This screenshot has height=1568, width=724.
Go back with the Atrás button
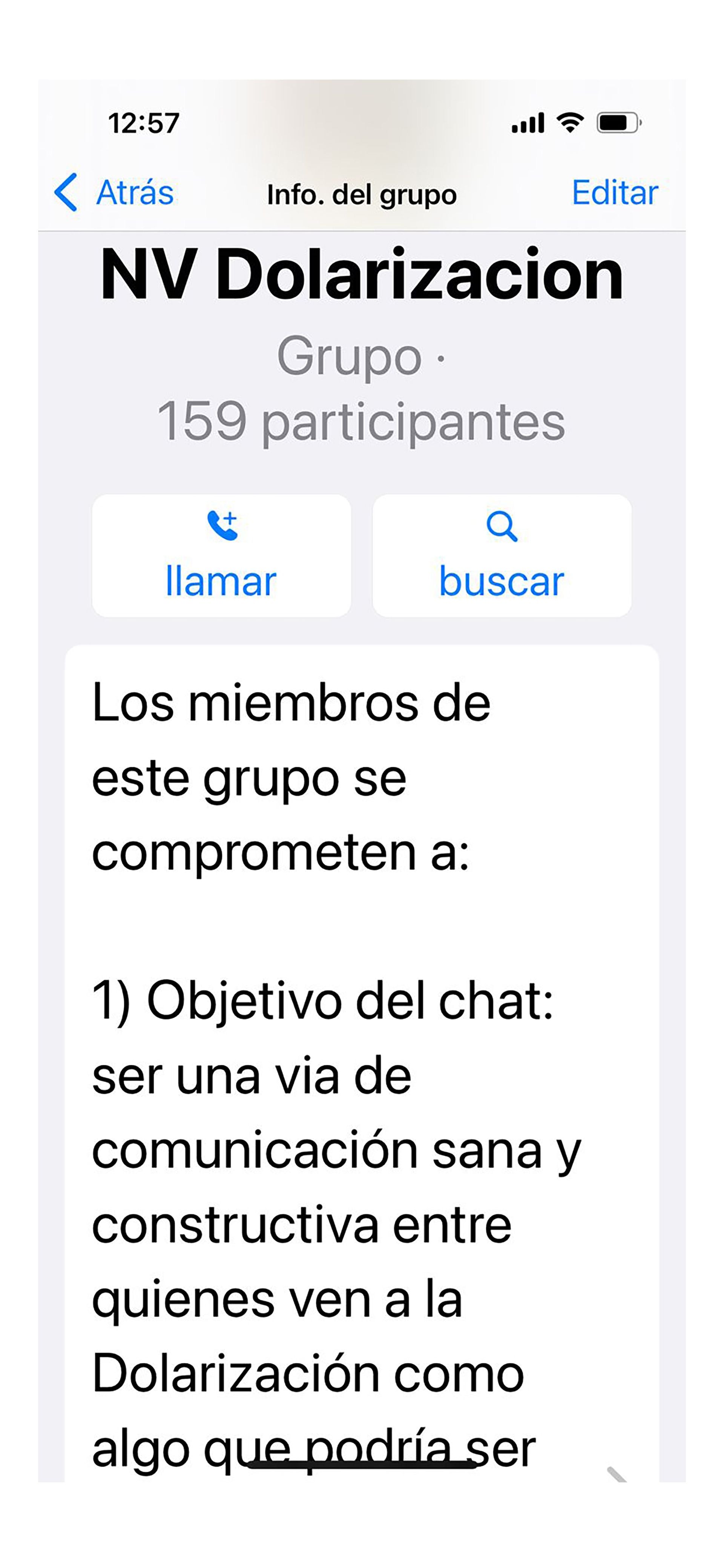(x=114, y=192)
